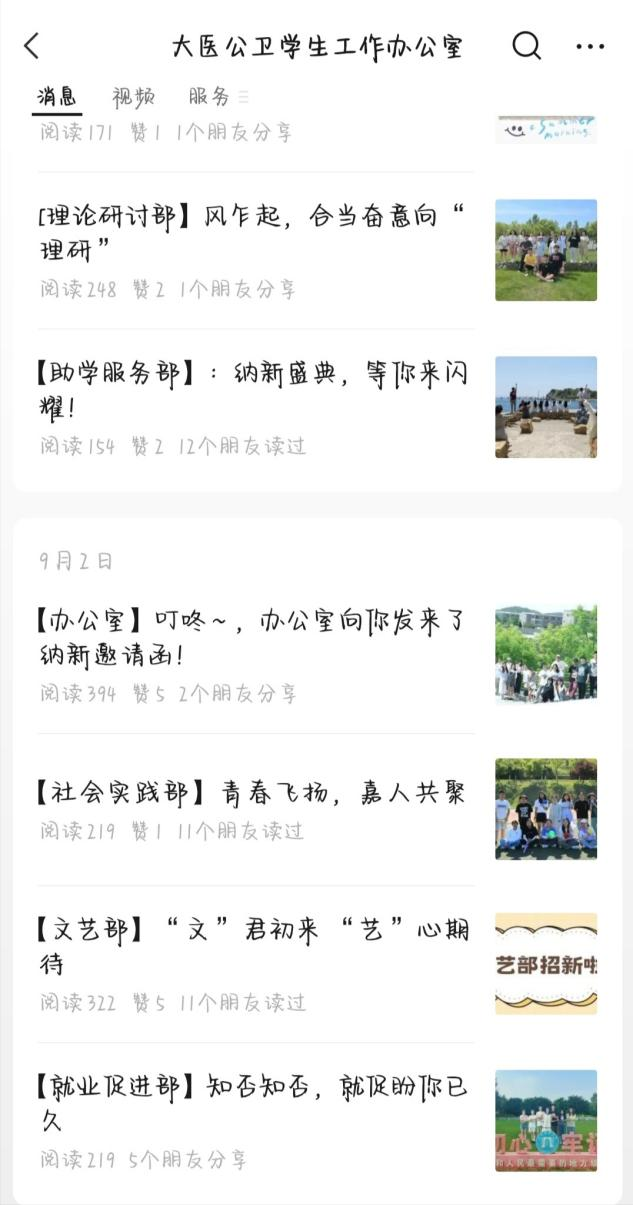View the 社会实践部 article
Image resolution: width=633 pixels, height=1205 pixels.
point(254,794)
